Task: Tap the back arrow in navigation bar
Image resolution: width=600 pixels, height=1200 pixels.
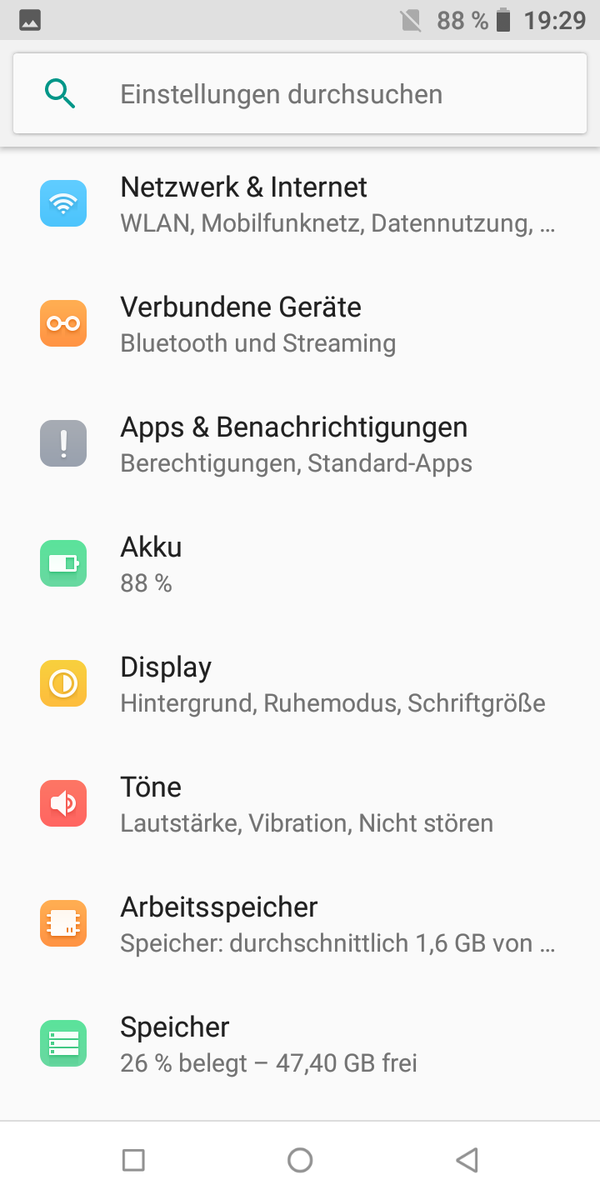Action: 466,1160
